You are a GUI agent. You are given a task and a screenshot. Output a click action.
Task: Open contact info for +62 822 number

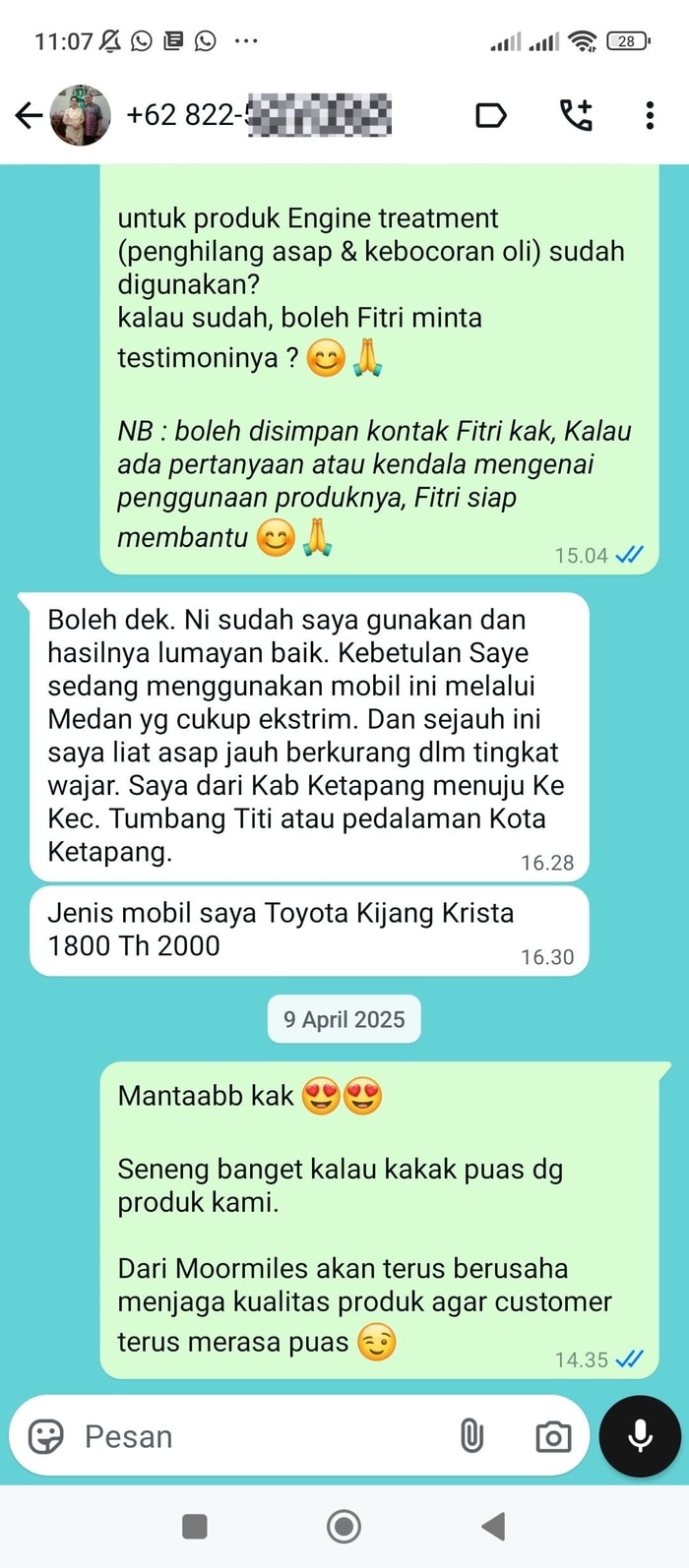click(258, 116)
